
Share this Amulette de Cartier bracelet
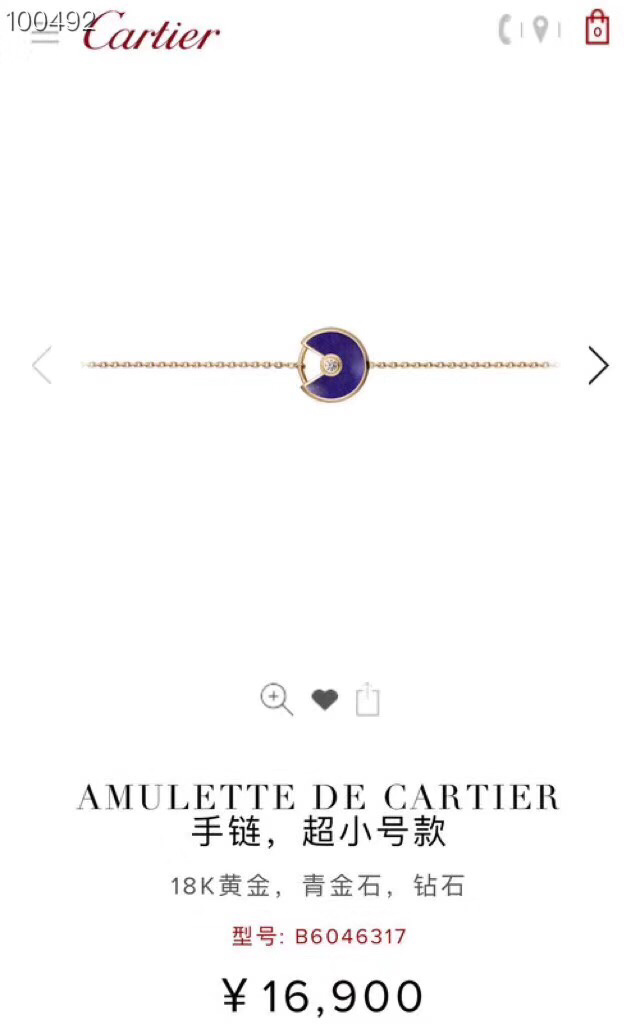click(368, 699)
